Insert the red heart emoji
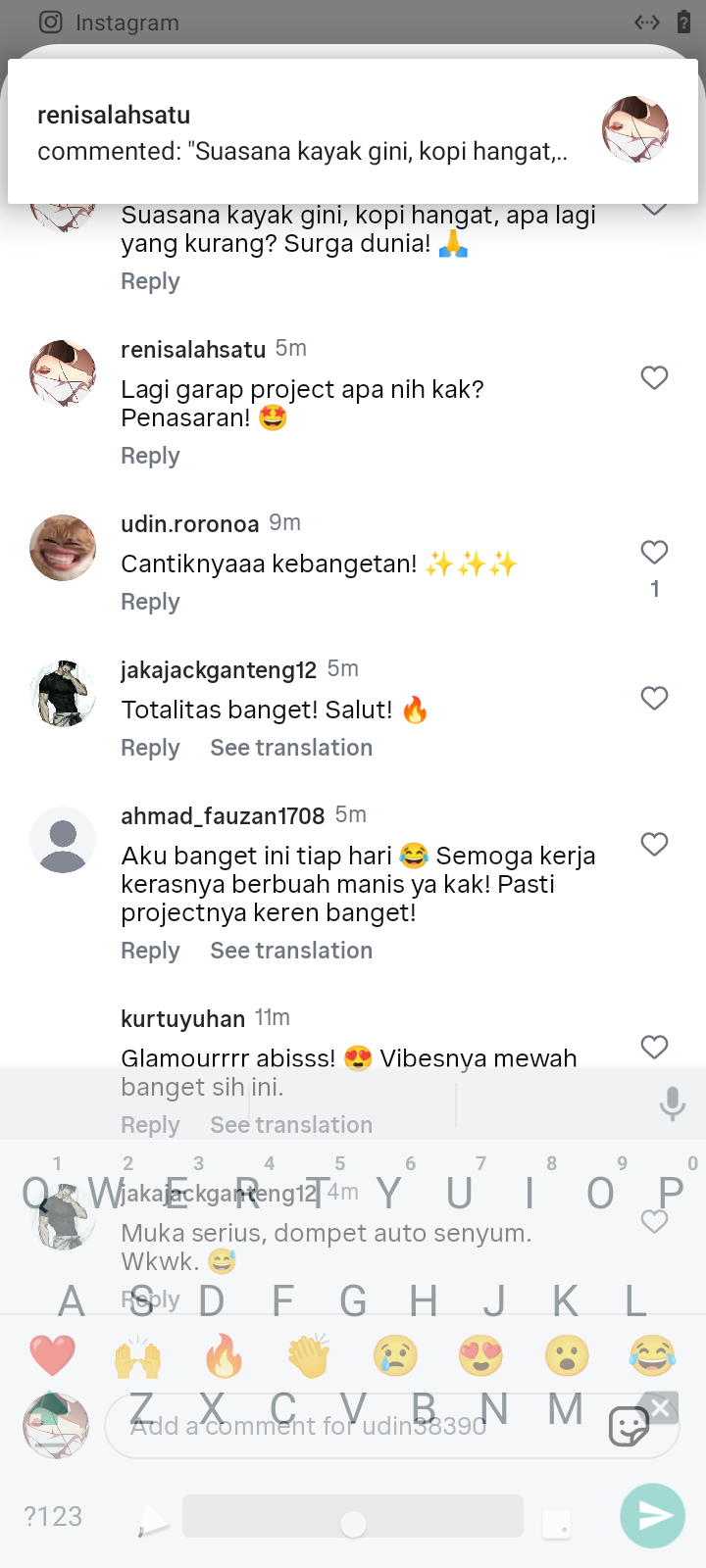This screenshot has height=1568, width=706. pyautogui.click(x=53, y=1356)
